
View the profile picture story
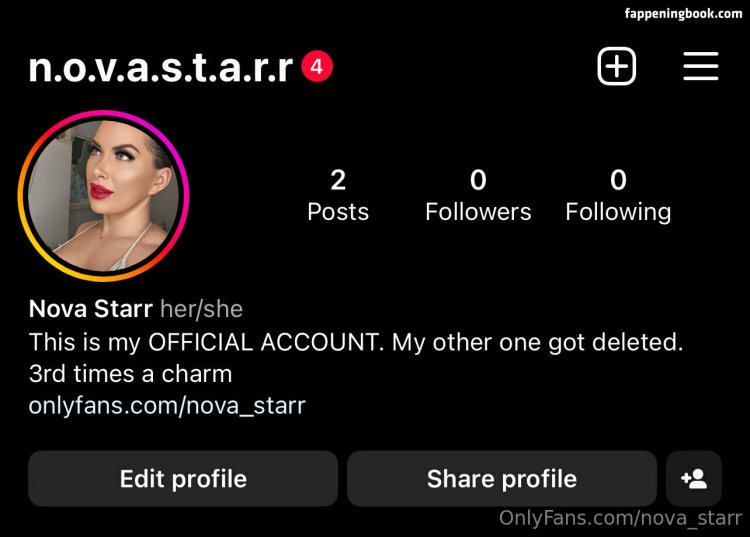coord(103,196)
